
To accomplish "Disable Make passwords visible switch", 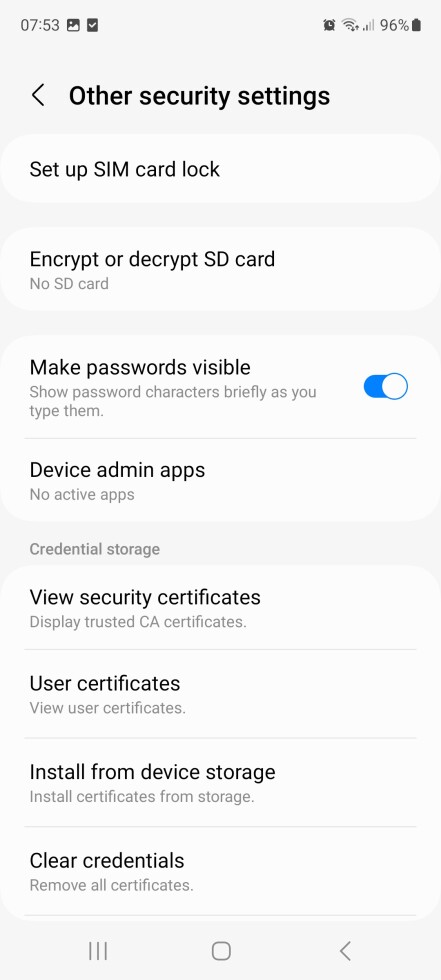I will tap(385, 387).
